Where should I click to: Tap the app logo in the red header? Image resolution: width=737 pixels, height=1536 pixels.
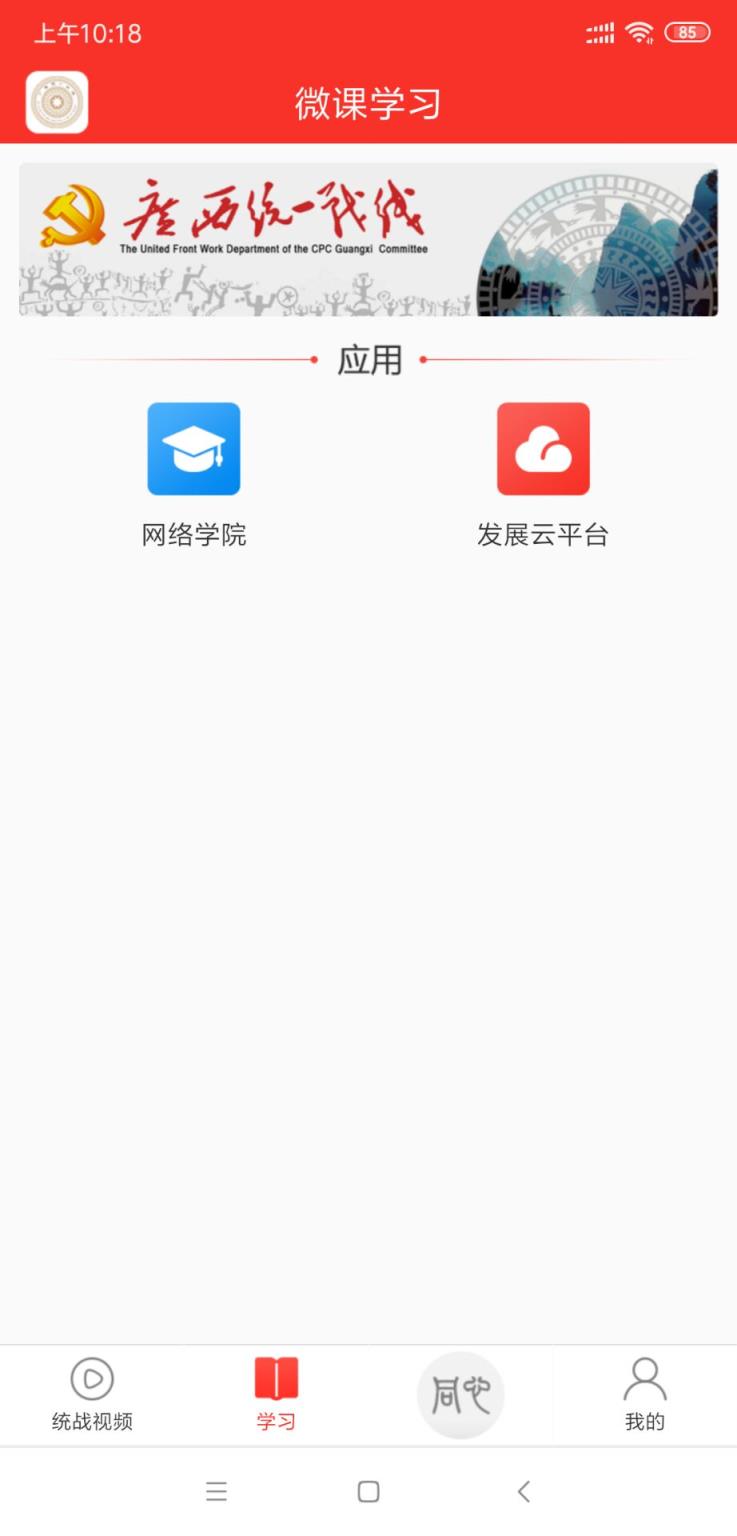(56, 102)
